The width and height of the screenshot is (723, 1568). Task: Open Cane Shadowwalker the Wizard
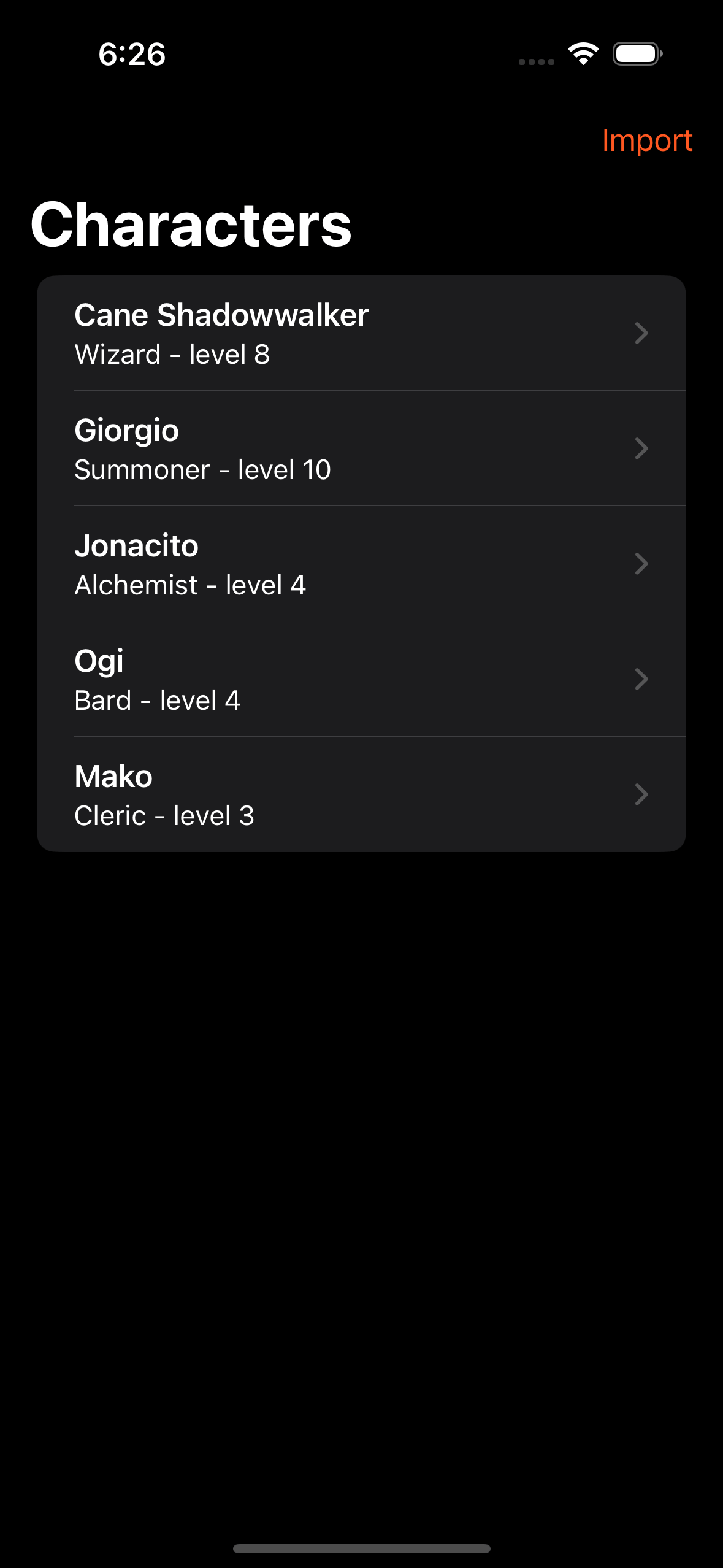click(361, 334)
